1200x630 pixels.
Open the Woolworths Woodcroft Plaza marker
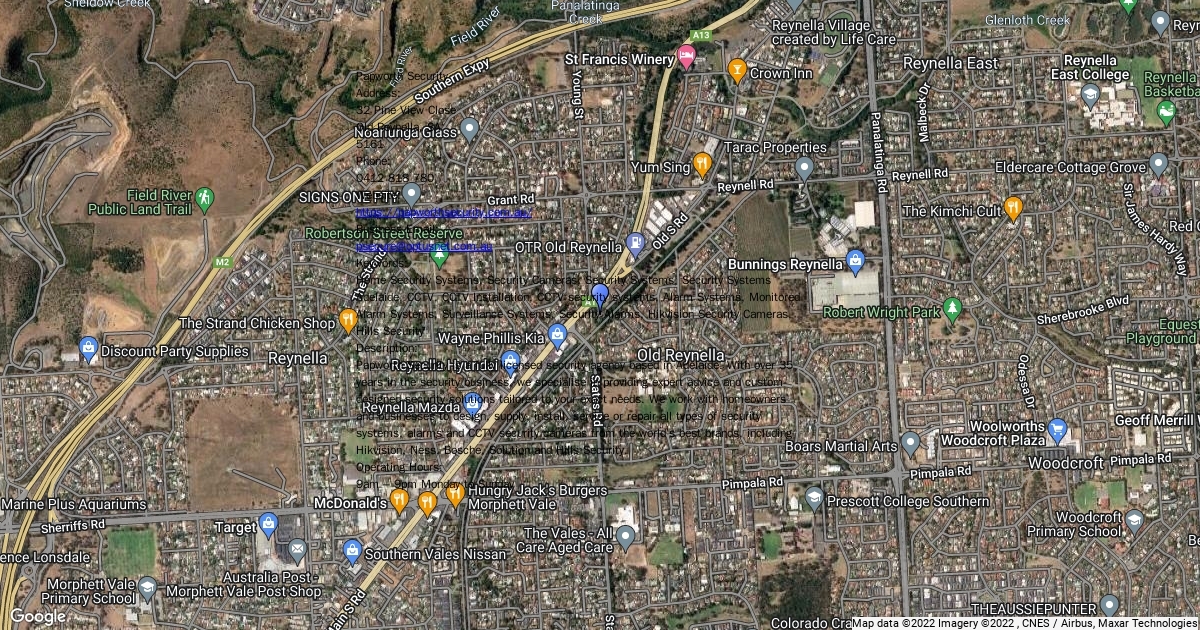1058,432
